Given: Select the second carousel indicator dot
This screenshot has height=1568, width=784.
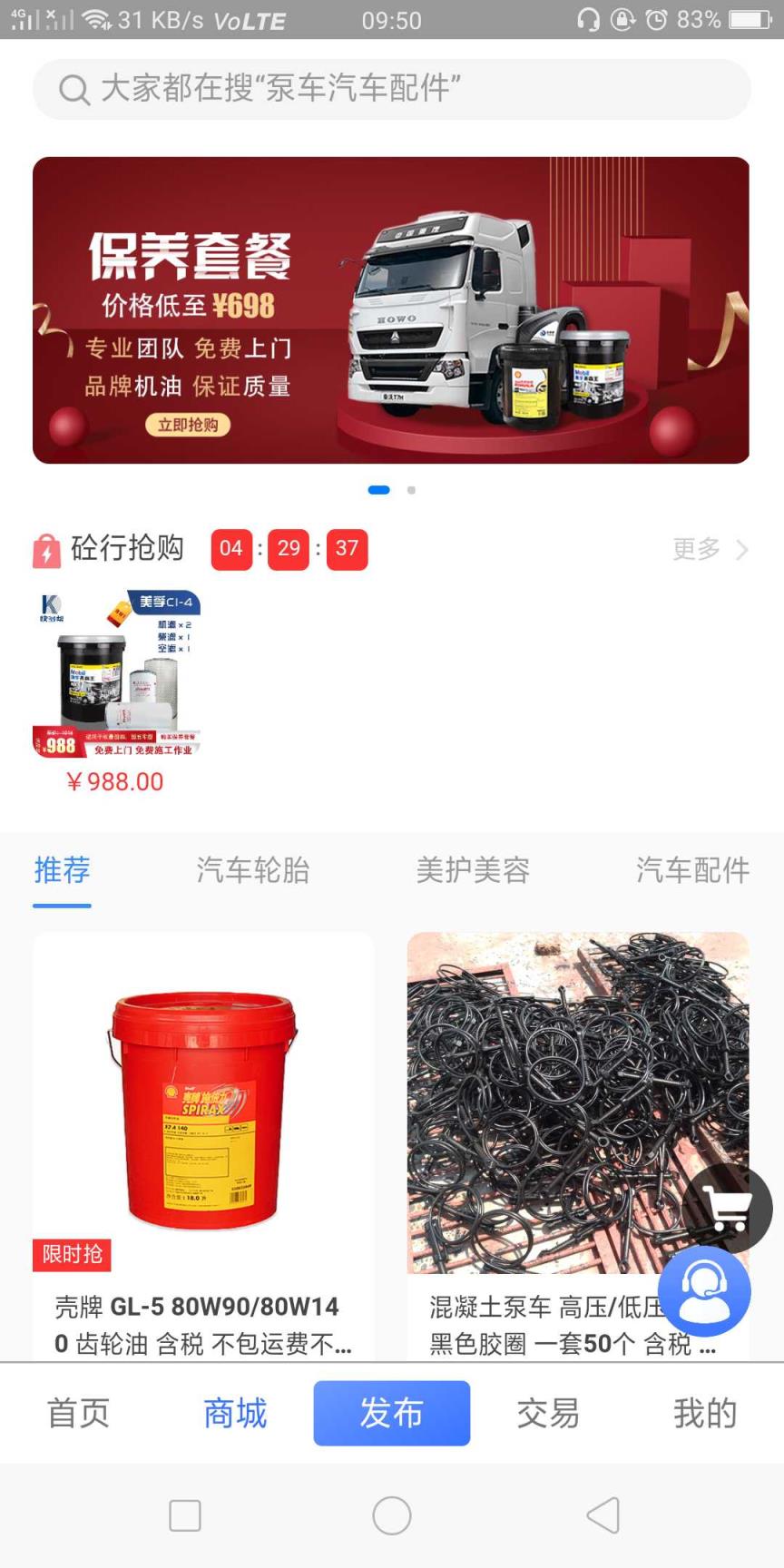Looking at the screenshot, I should click(410, 490).
